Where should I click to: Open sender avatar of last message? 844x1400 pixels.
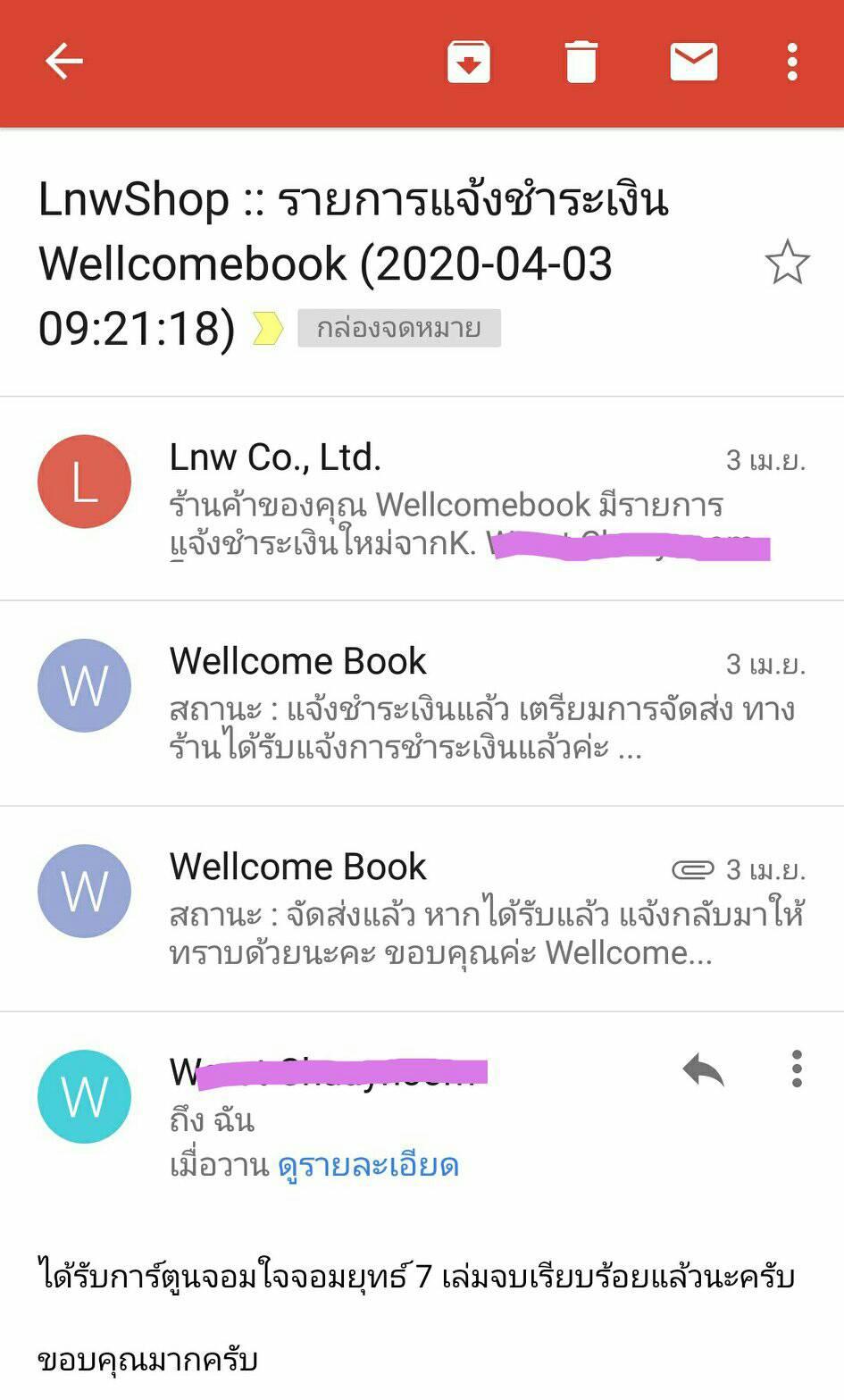click(x=85, y=1096)
